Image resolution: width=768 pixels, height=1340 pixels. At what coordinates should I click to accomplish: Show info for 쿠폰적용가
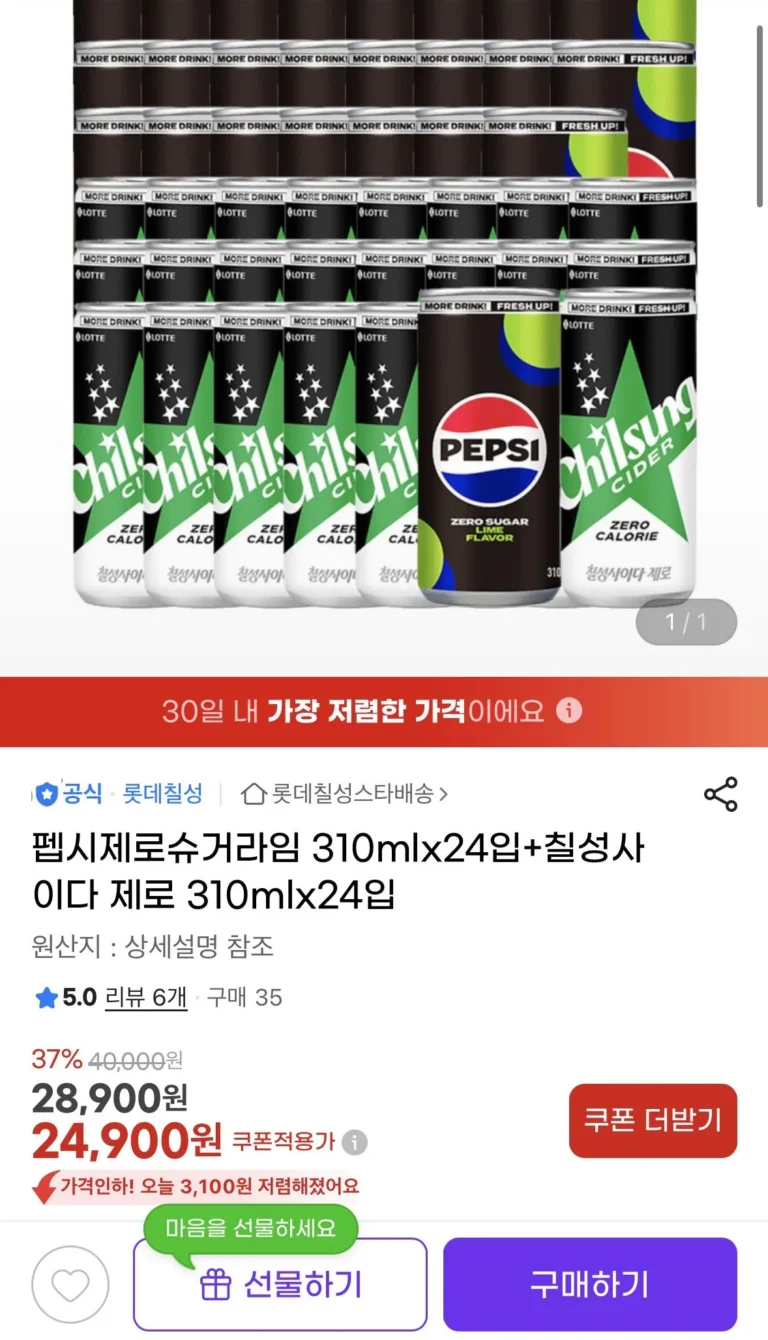click(355, 1141)
